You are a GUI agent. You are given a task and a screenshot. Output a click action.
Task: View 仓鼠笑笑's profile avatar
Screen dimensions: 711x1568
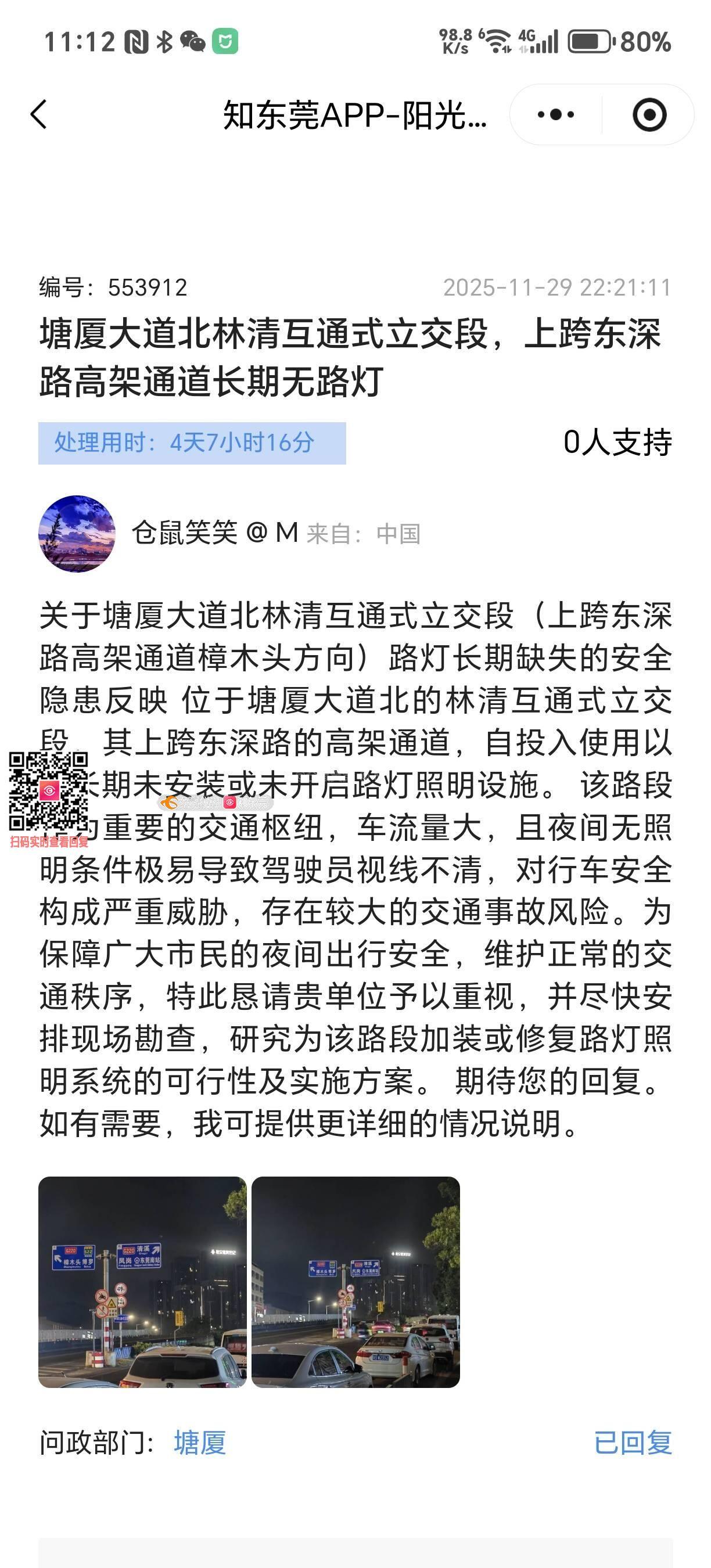coord(77,534)
